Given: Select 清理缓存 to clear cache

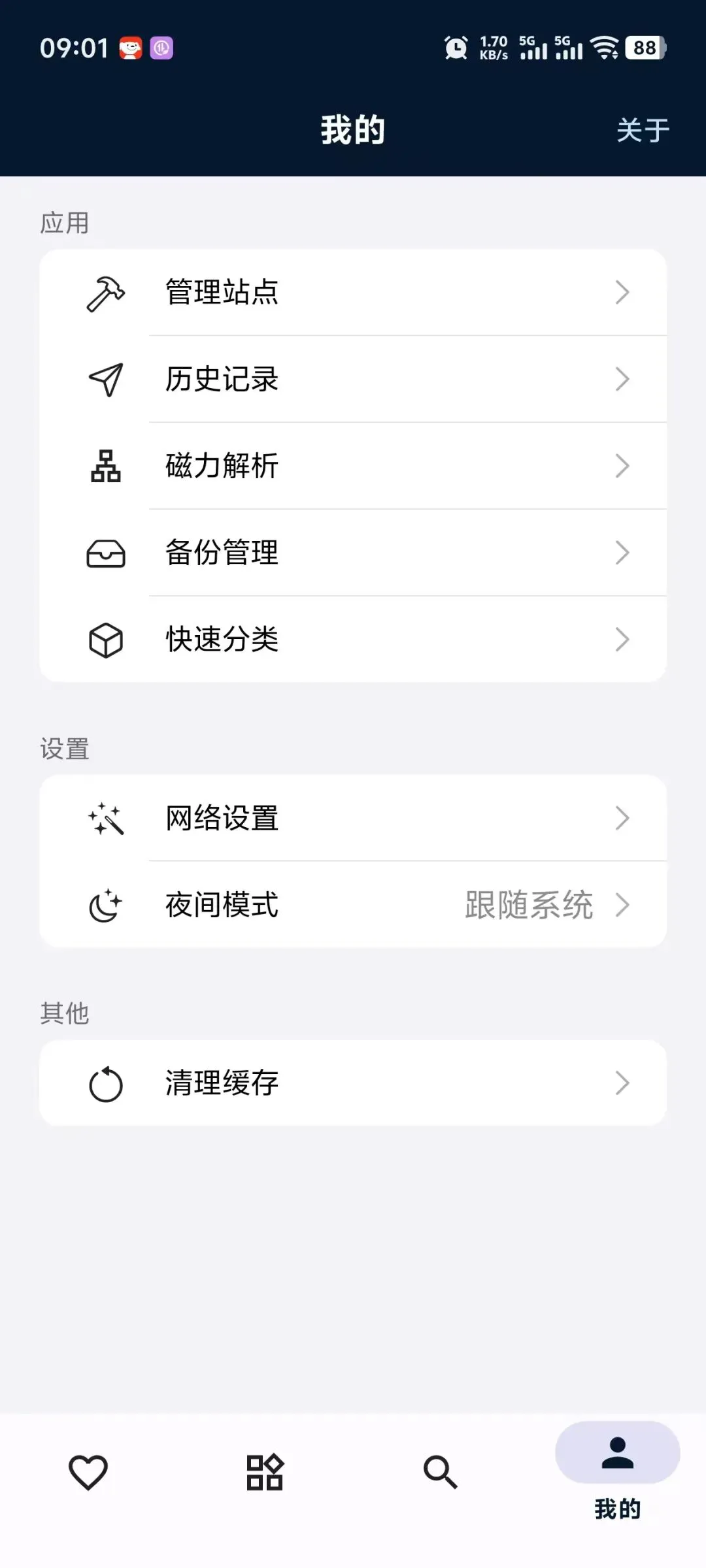Looking at the screenshot, I should point(353,1083).
